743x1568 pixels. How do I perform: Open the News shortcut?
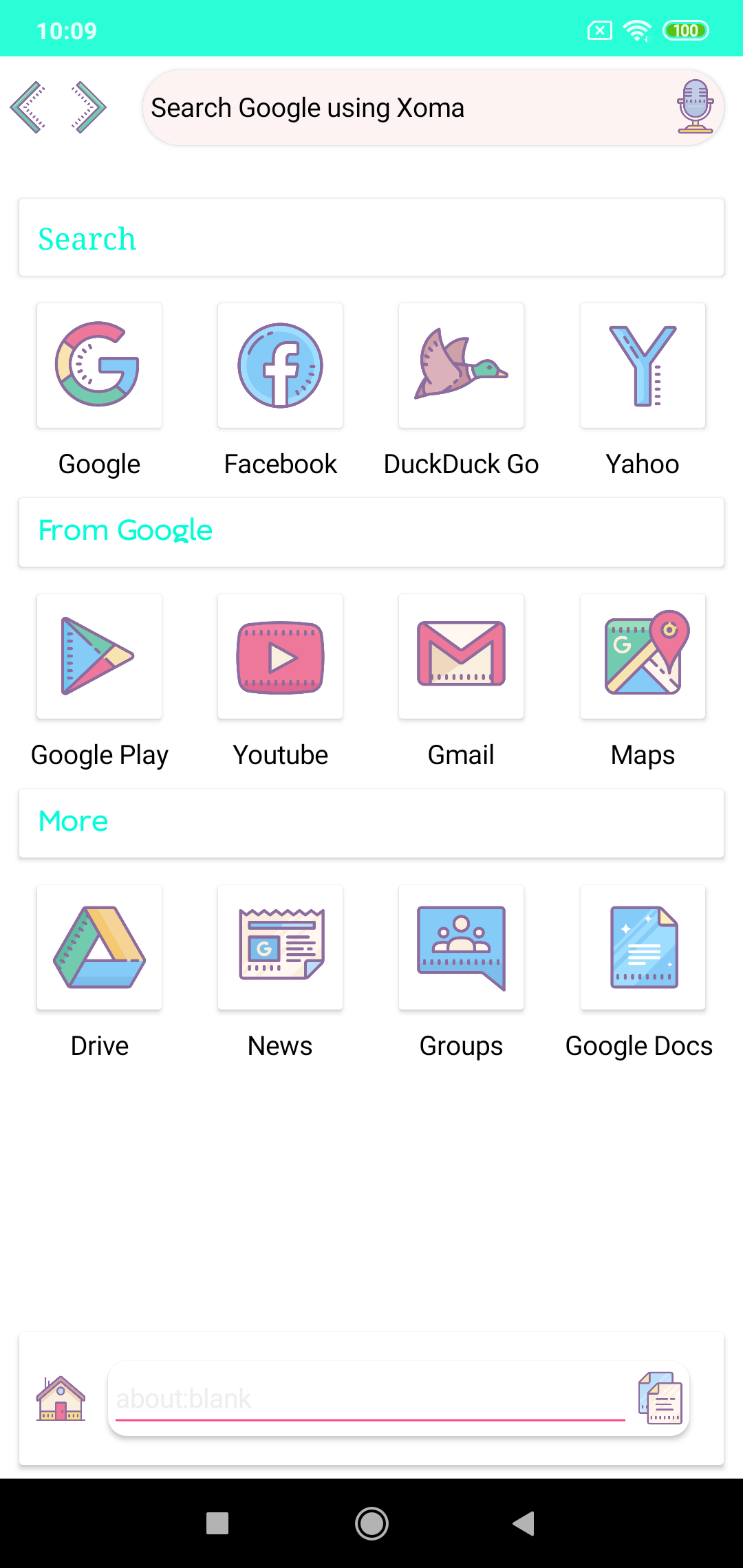click(x=281, y=948)
